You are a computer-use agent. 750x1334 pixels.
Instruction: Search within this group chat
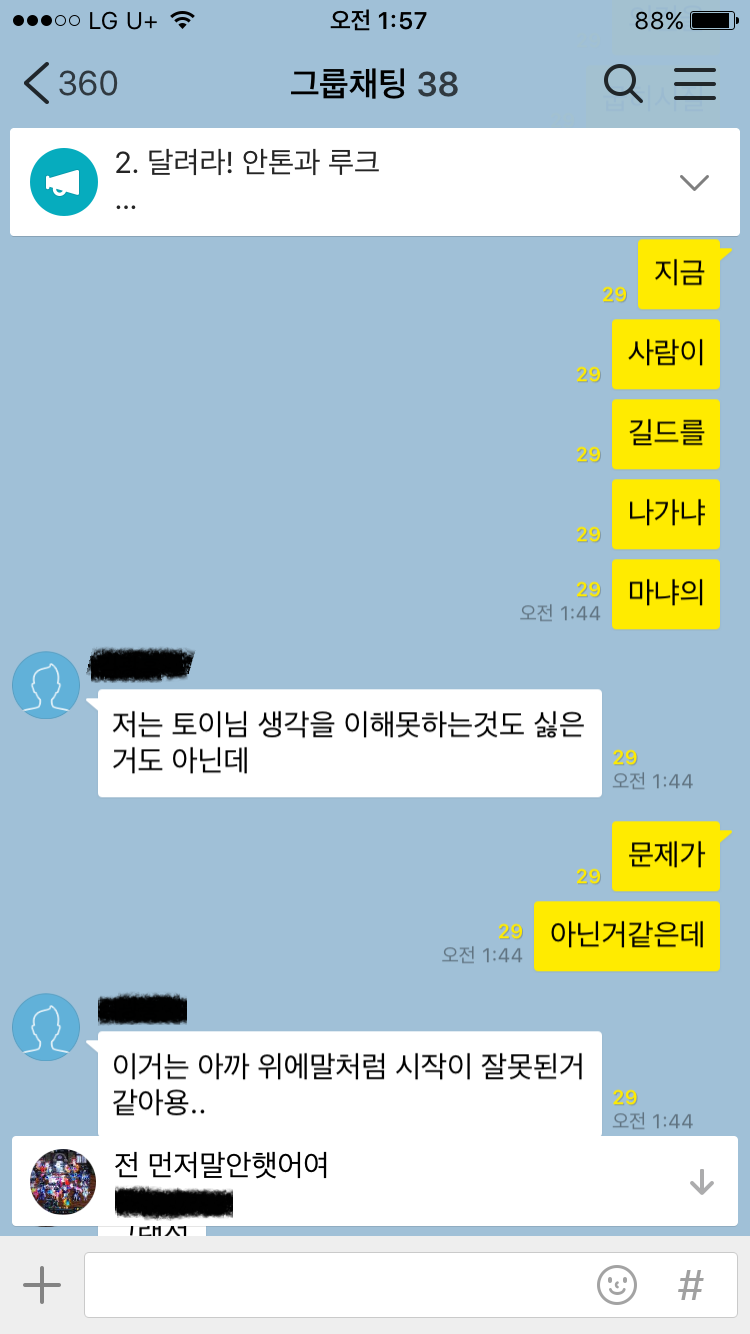click(622, 84)
